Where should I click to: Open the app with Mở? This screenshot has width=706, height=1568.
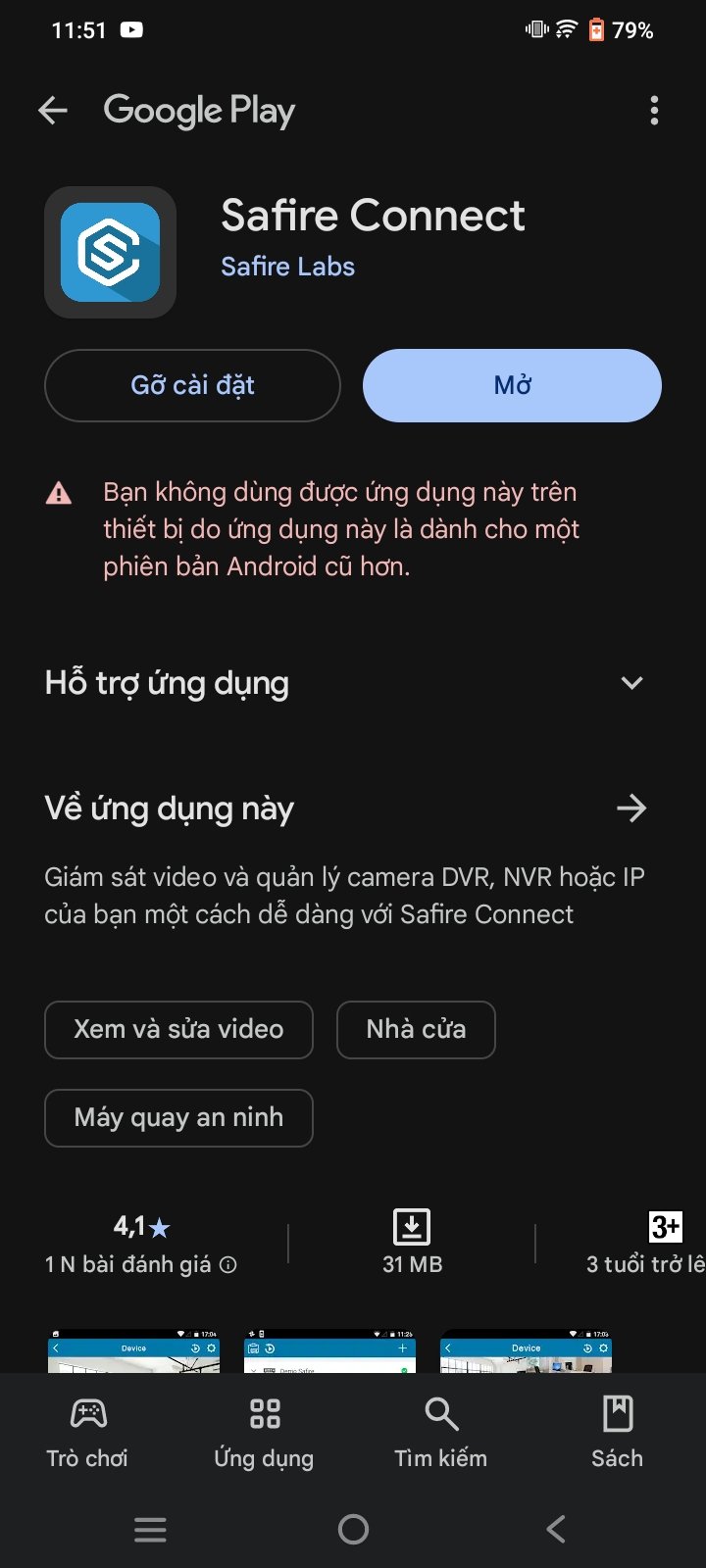(512, 385)
